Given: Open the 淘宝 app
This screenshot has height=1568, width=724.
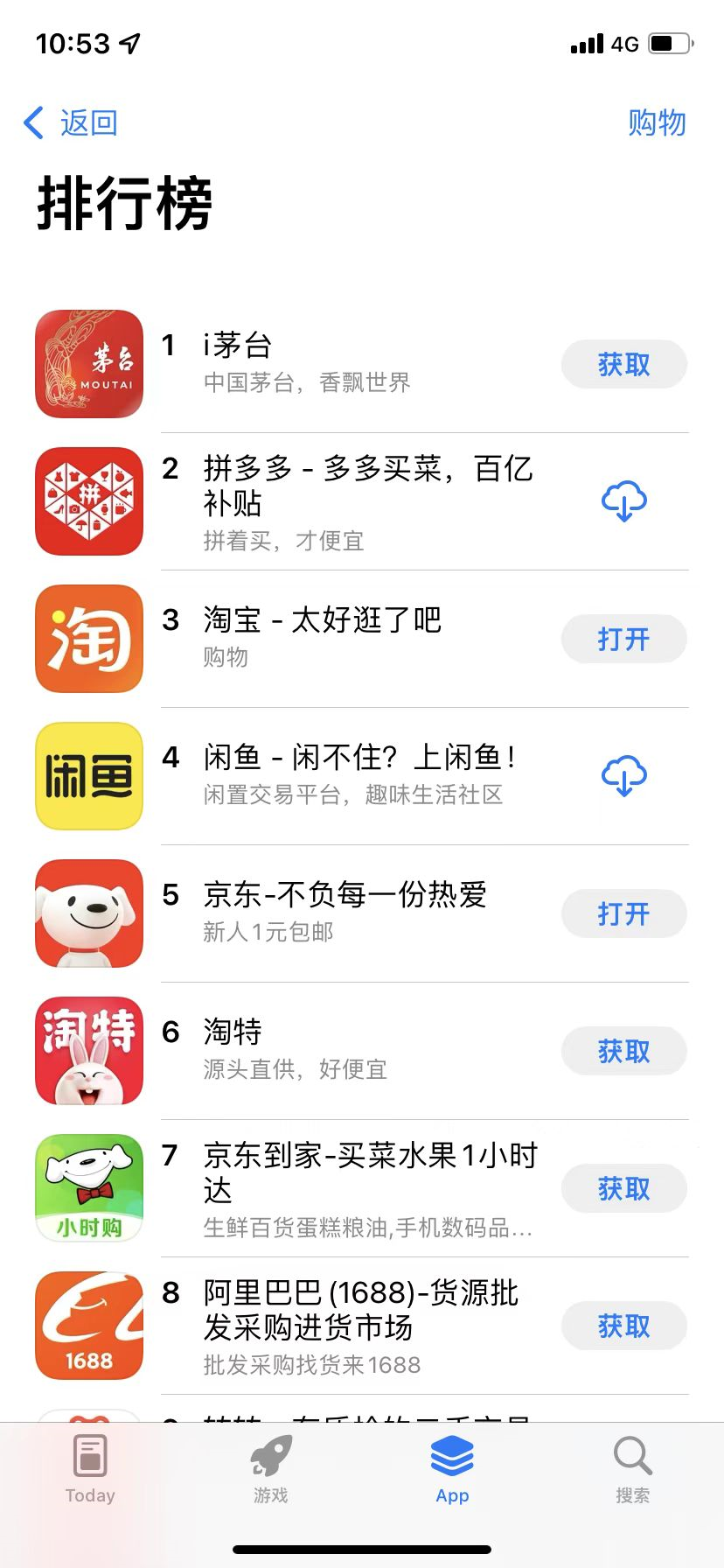Looking at the screenshot, I should tap(623, 639).
